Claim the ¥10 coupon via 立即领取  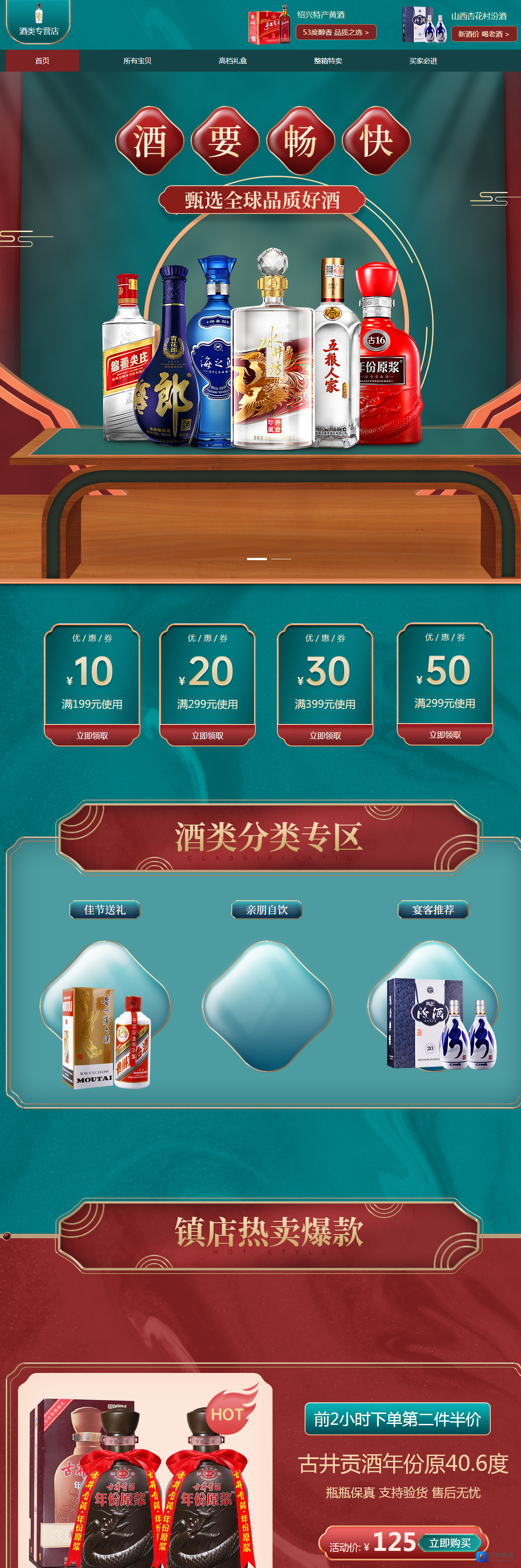[93, 735]
